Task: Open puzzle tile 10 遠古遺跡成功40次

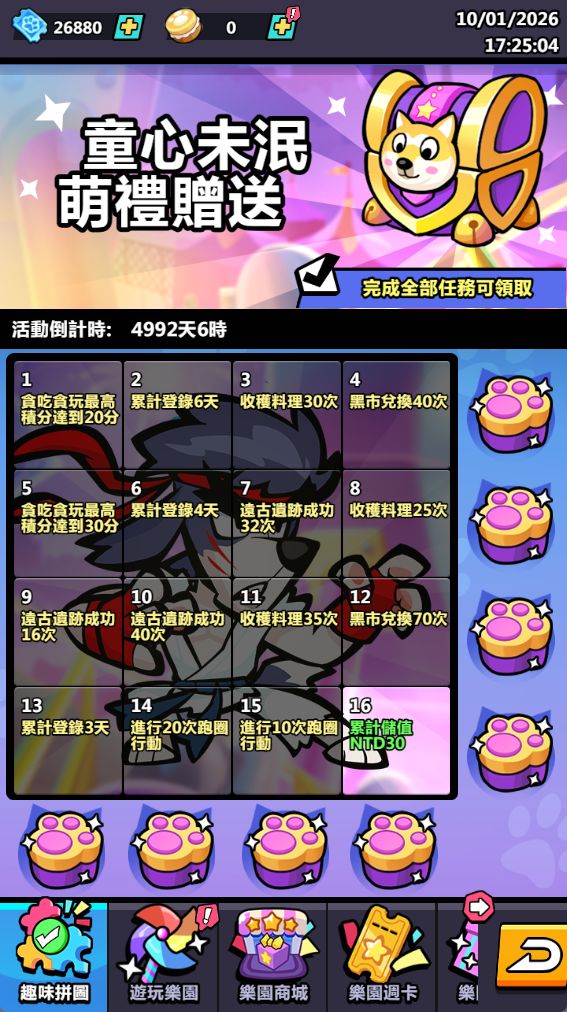Action: point(177,632)
